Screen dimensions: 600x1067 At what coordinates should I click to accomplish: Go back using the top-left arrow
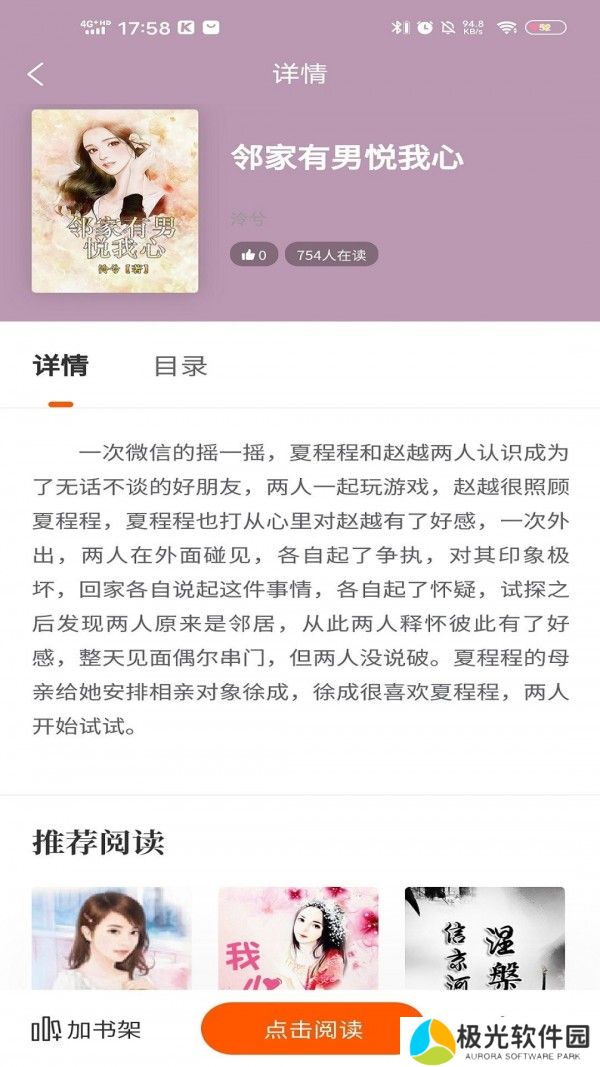click(x=36, y=74)
